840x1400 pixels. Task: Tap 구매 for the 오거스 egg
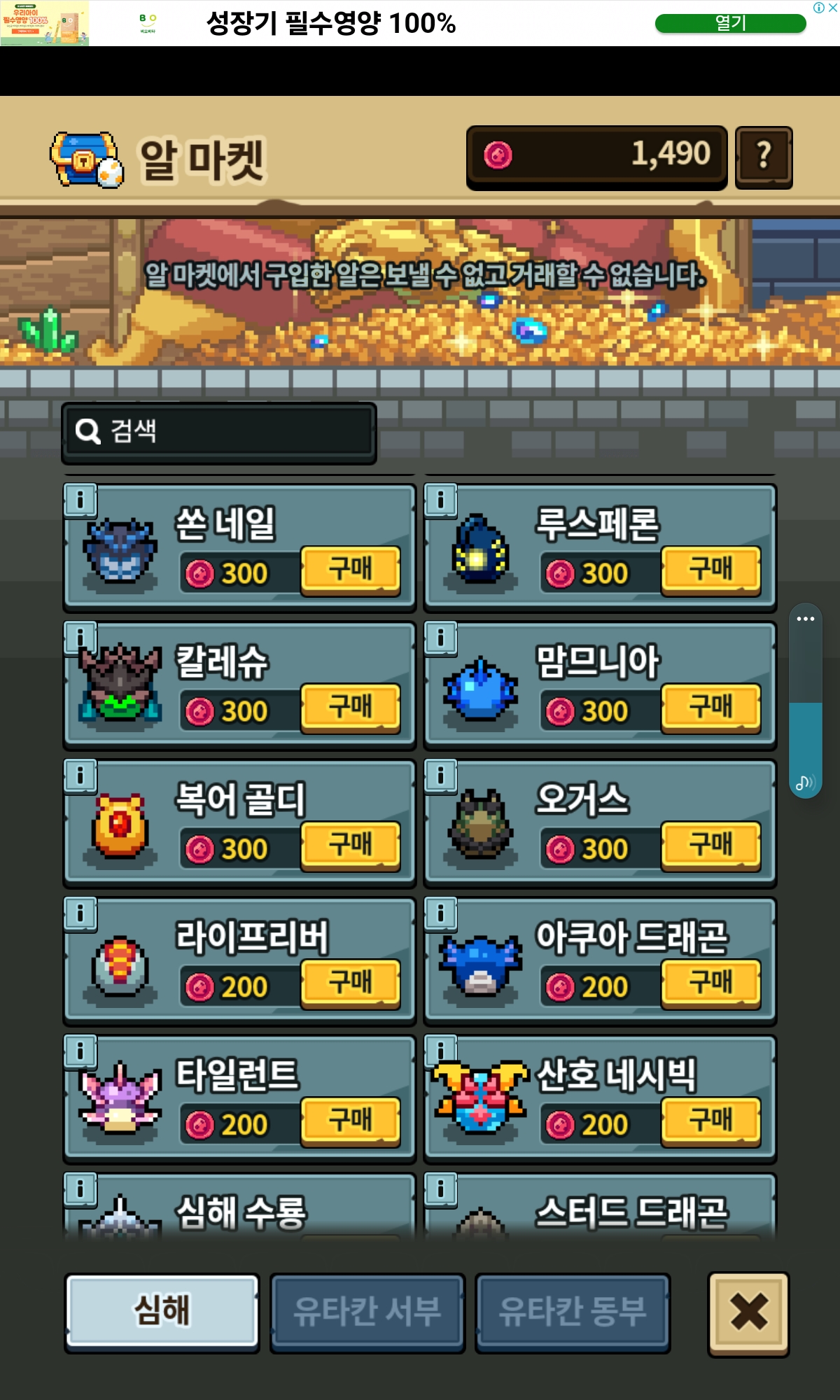[711, 846]
